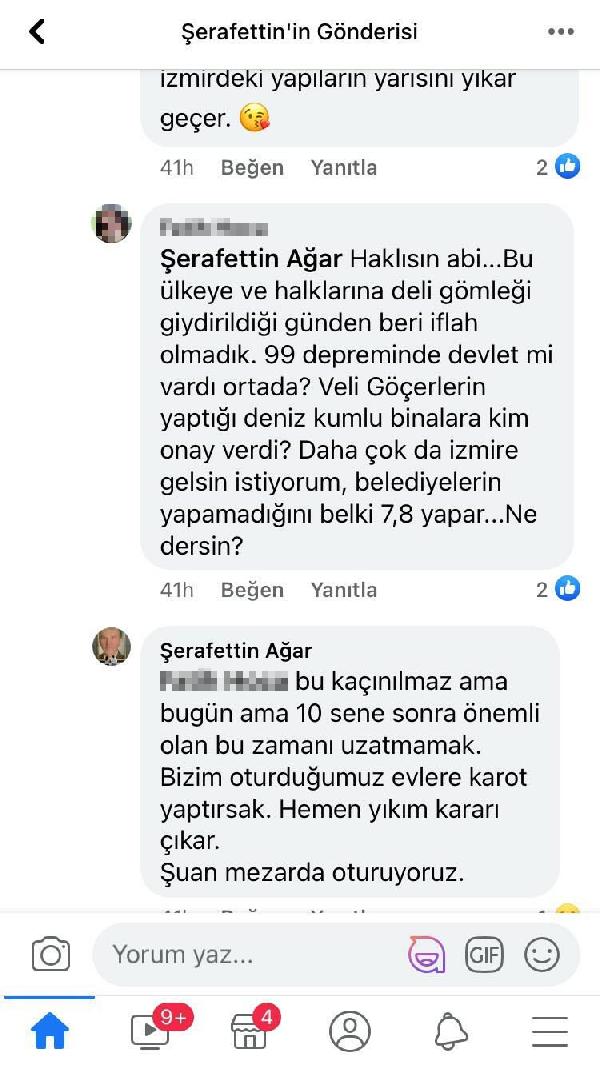This screenshot has height=1067, width=600.
Task: Open the emoji picker
Action: pos(542,955)
